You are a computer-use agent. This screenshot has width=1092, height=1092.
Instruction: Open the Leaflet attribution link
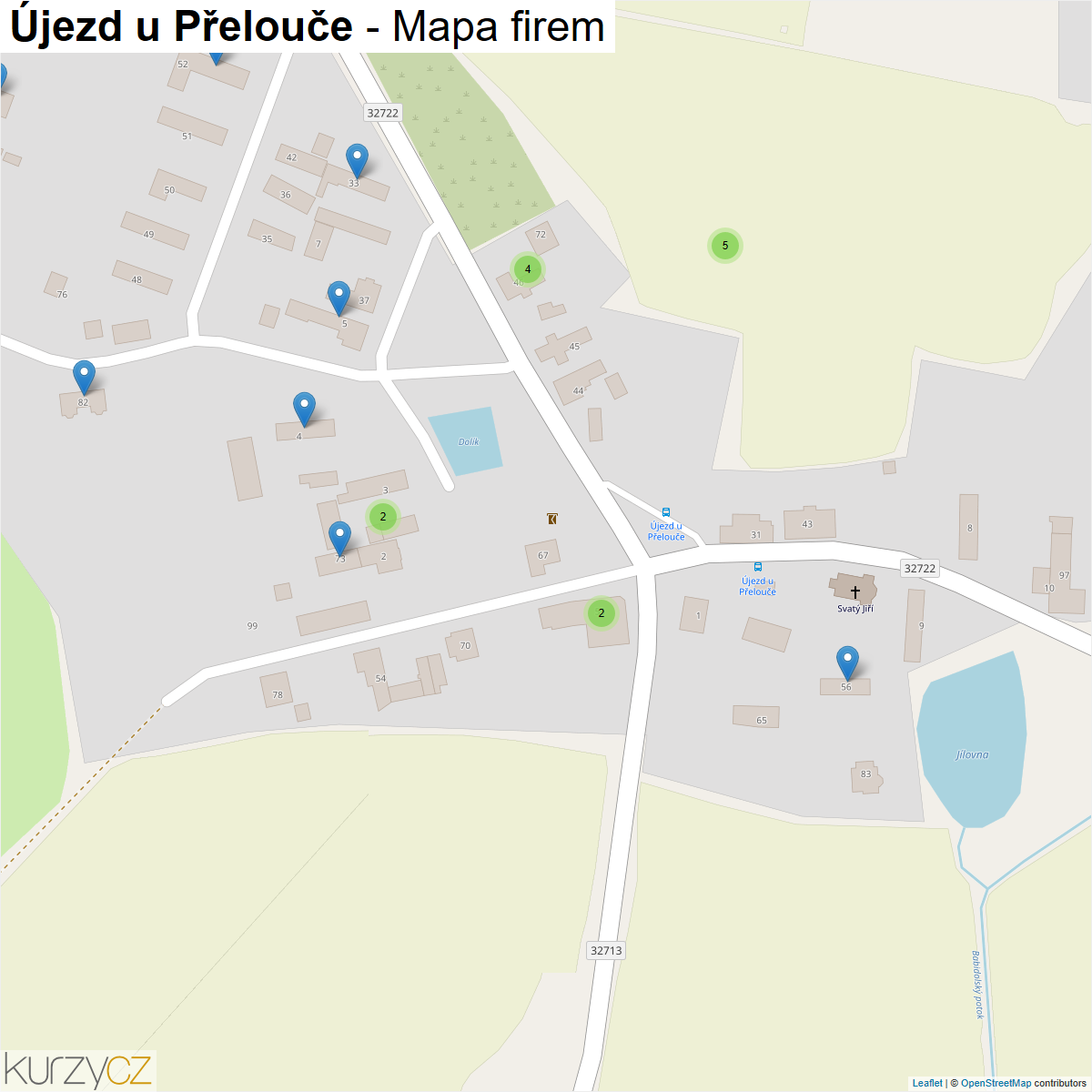click(927, 1083)
